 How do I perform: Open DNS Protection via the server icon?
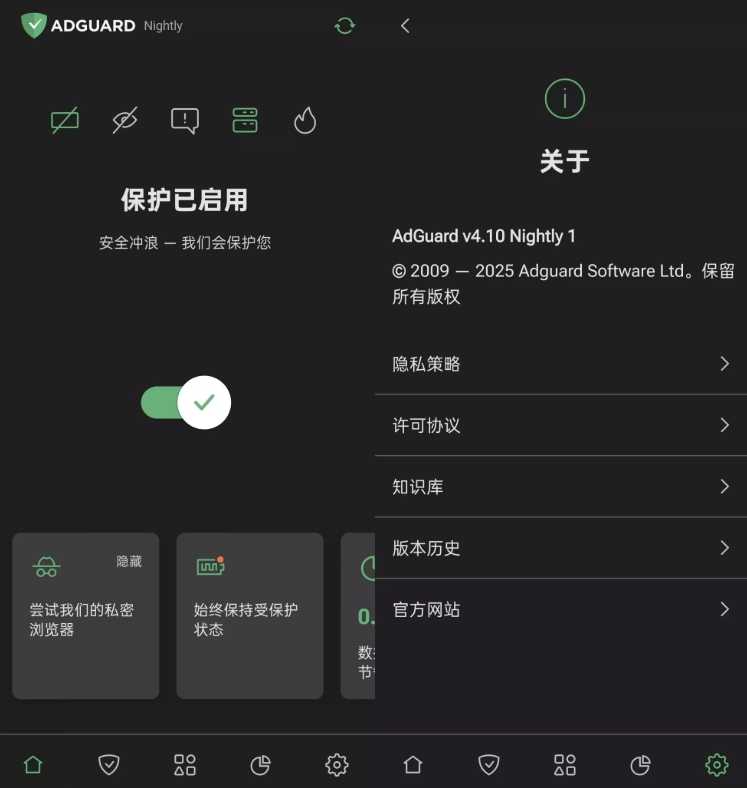[244, 119]
